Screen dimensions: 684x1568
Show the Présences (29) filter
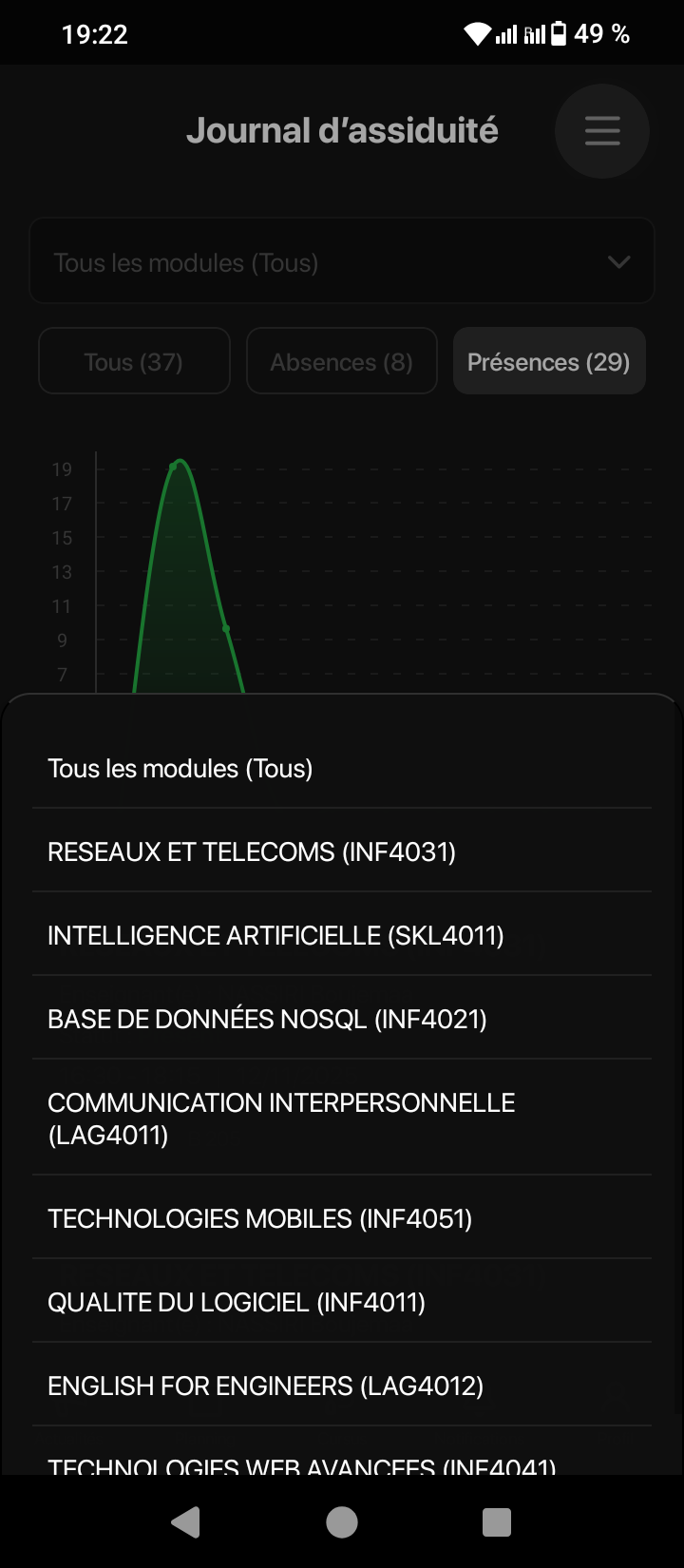click(x=549, y=362)
